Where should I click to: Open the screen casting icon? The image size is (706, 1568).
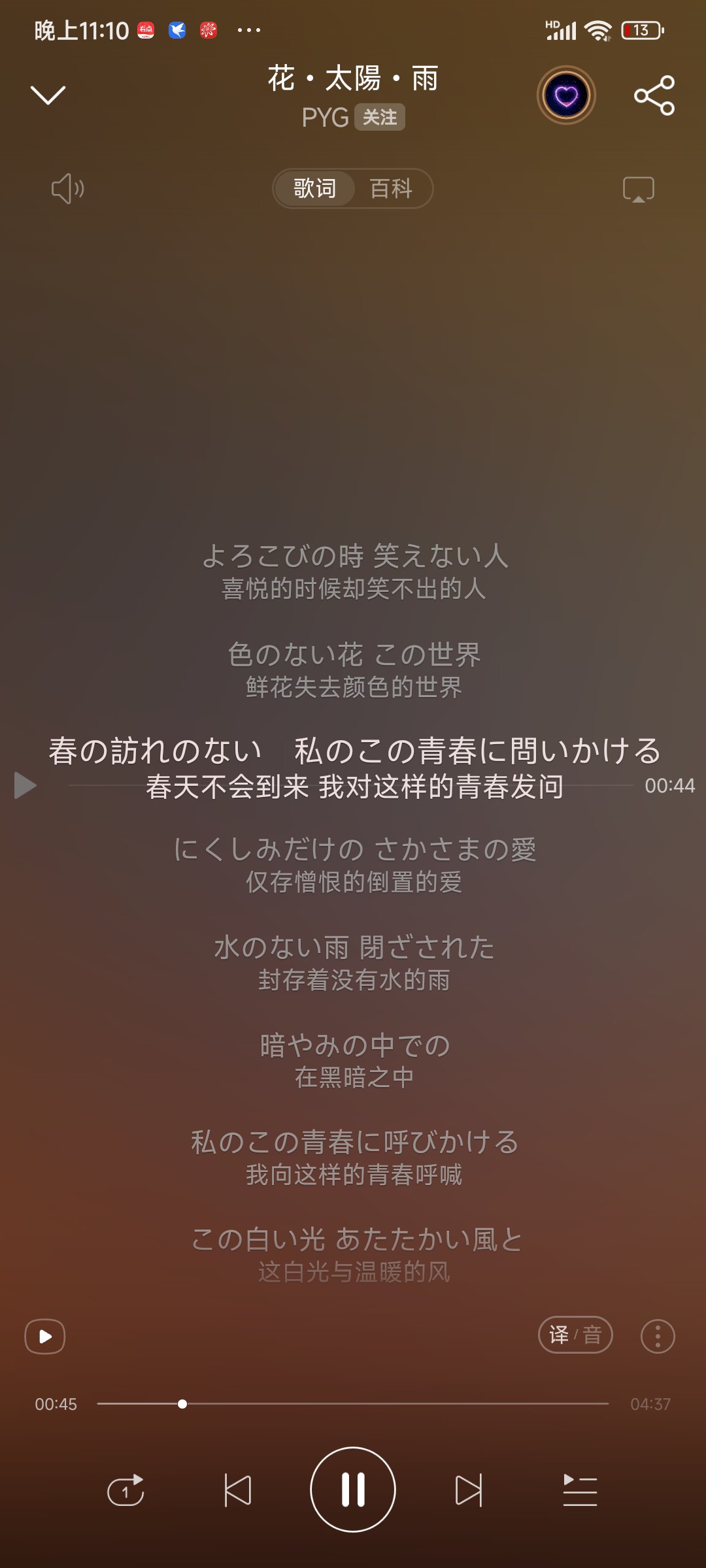pos(639,189)
